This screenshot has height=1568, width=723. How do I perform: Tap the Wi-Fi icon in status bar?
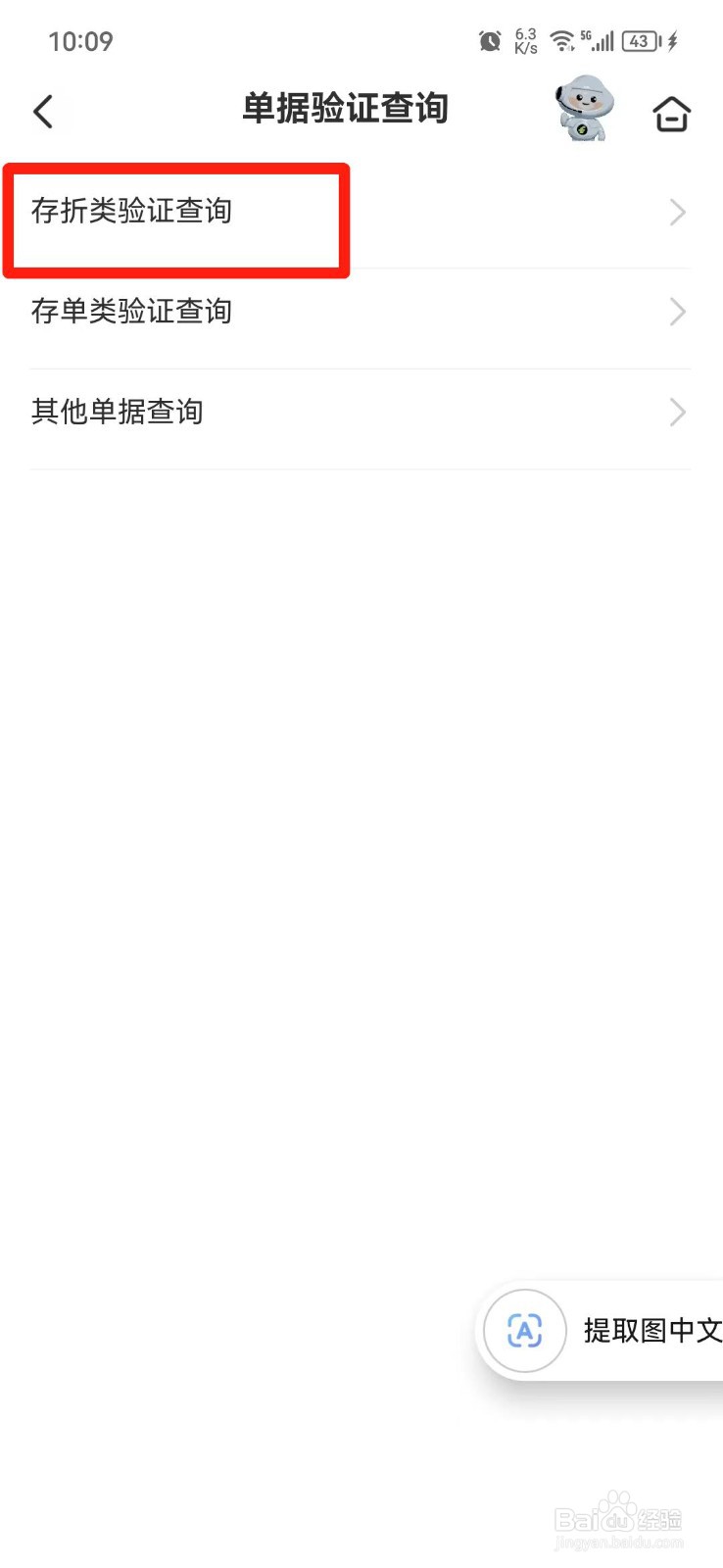pos(561,41)
